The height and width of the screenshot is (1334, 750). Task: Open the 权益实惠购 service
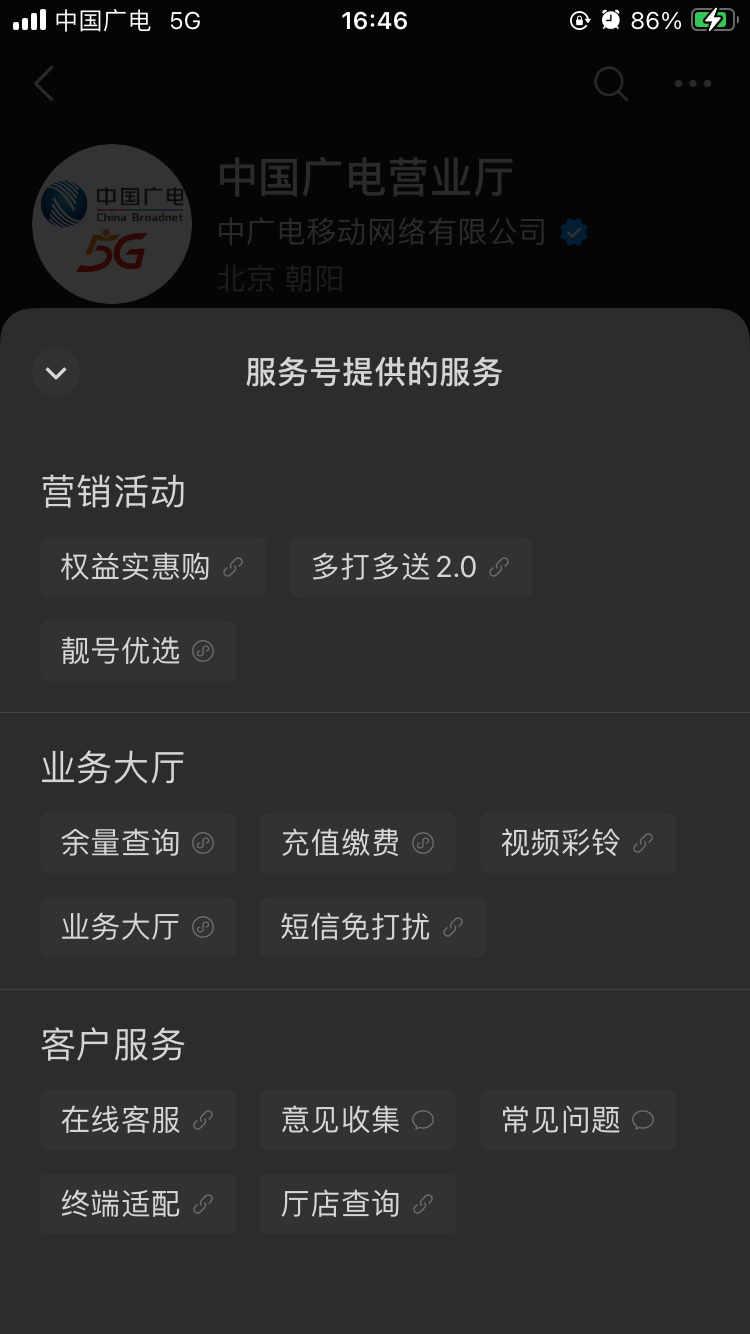(x=152, y=567)
